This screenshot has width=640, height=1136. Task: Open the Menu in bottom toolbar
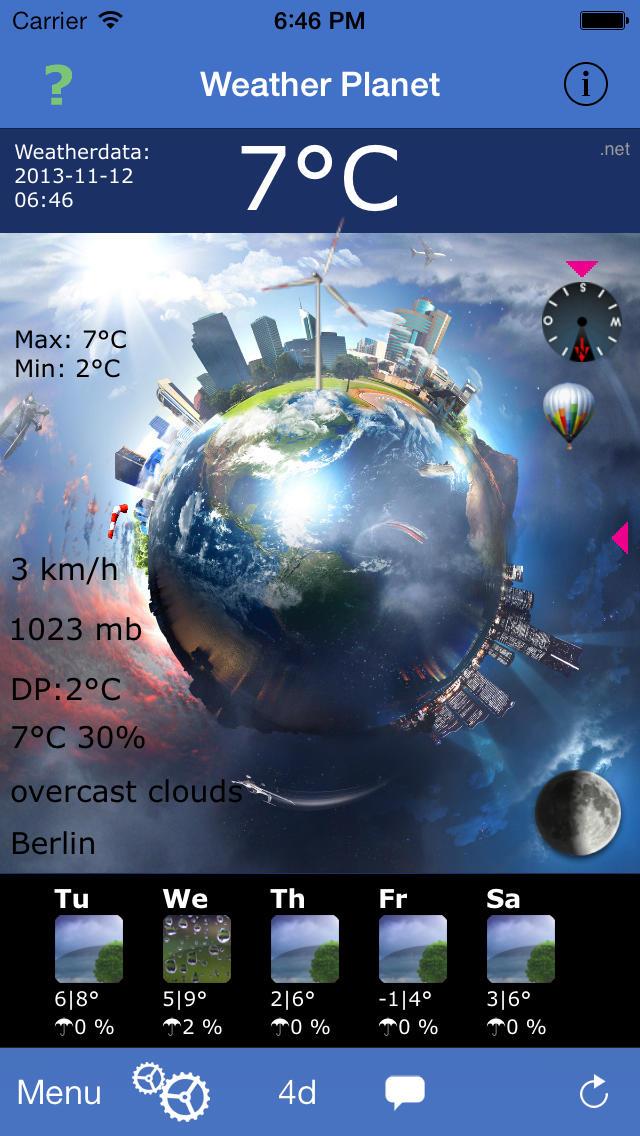click(x=59, y=1092)
